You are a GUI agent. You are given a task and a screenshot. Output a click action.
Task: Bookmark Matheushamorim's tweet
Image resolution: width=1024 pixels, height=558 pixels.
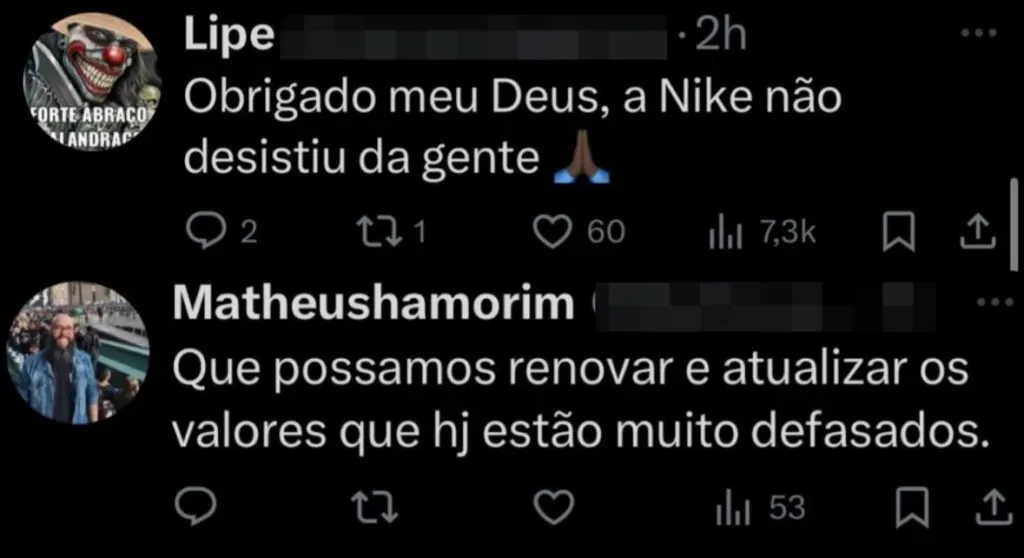tap(910, 509)
